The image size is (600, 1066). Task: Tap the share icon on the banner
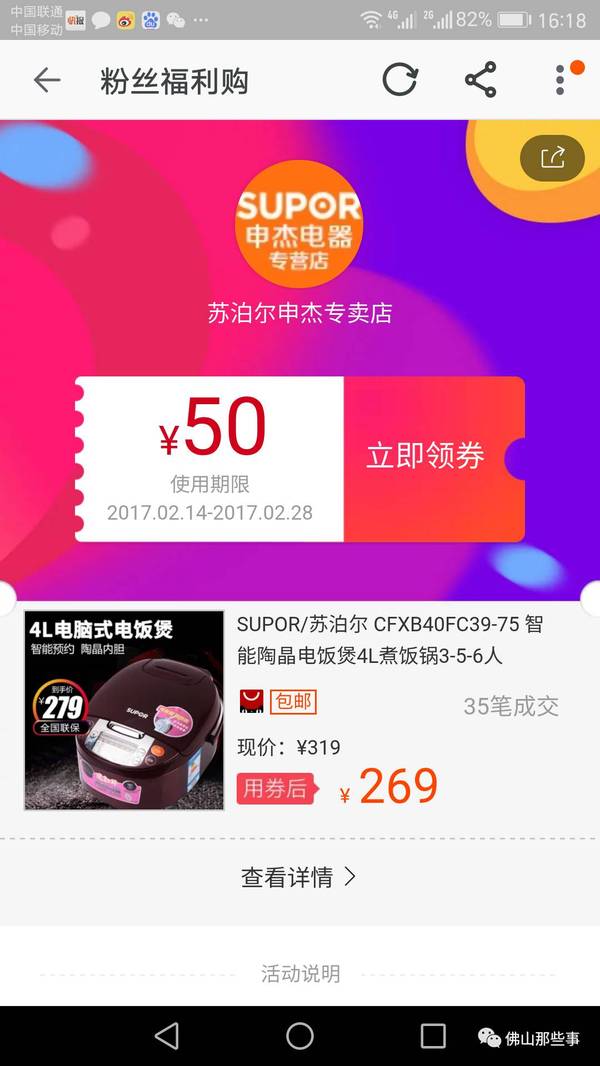coord(552,157)
